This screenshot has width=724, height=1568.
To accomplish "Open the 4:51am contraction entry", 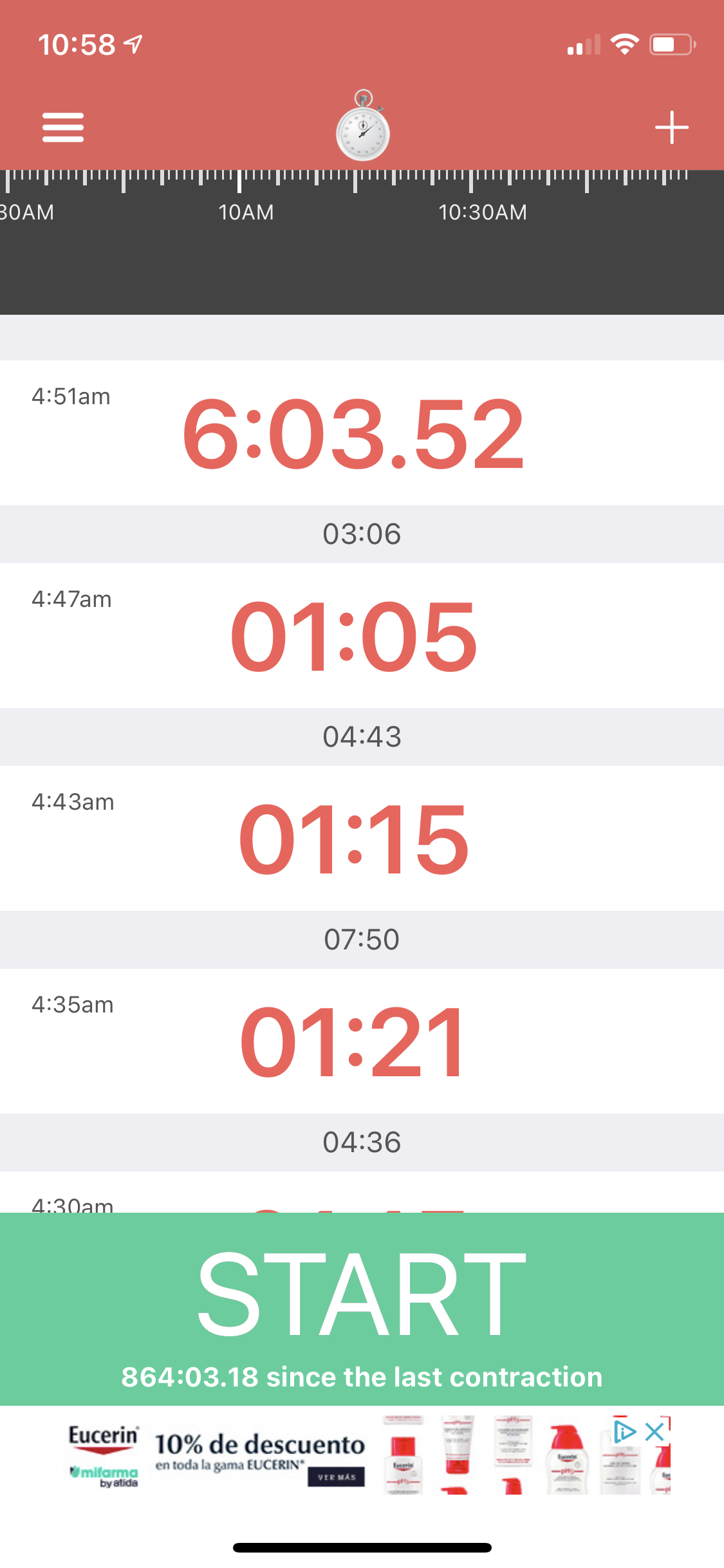I will point(362,433).
